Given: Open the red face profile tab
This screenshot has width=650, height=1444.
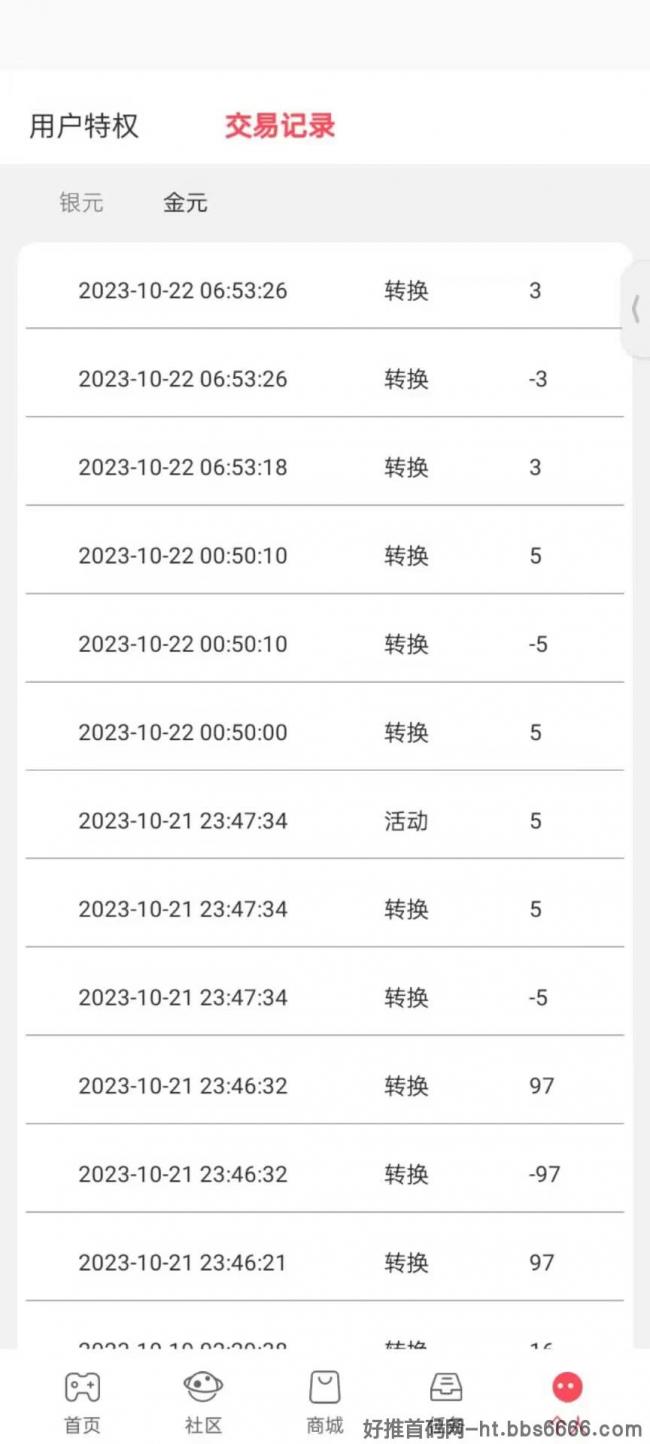Looking at the screenshot, I should click(x=567, y=1388).
